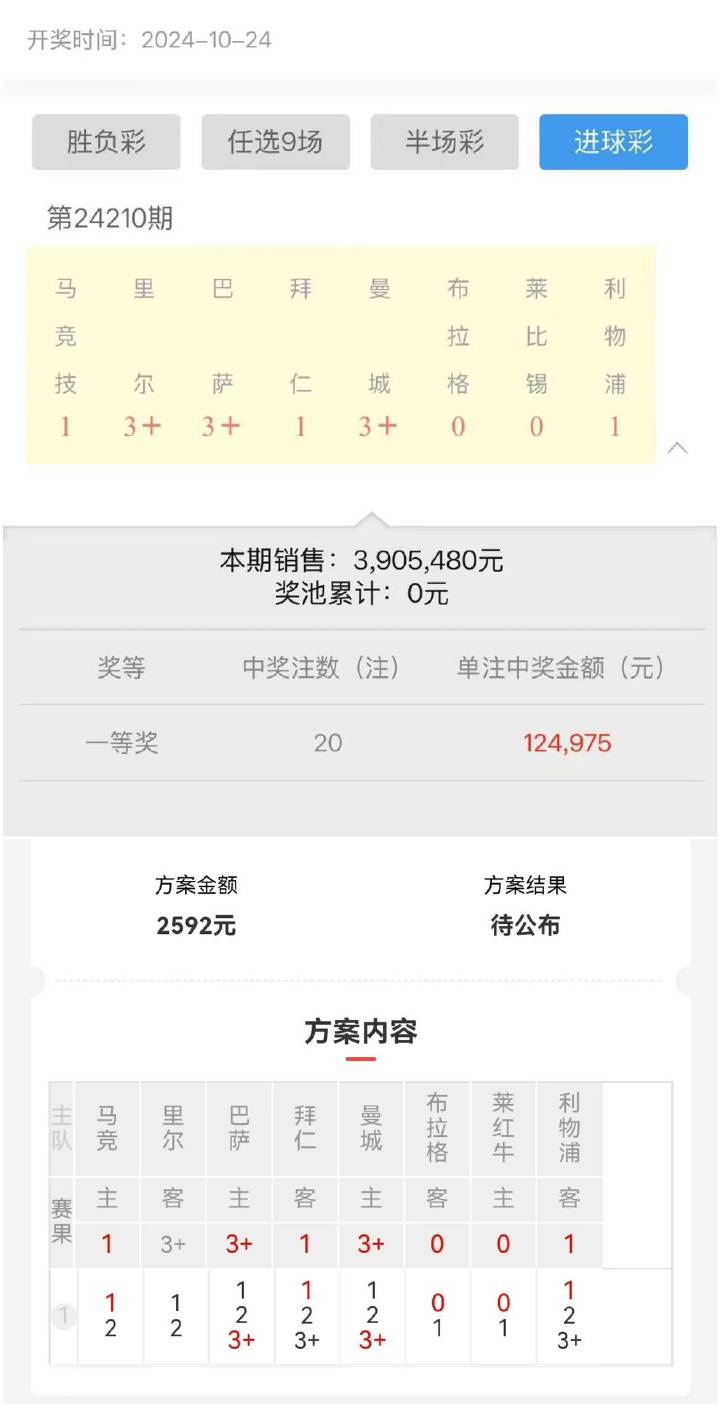Open details for 曼城 result 3+
The width and height of the screenshot is (720, 1406).
point(379,426)
